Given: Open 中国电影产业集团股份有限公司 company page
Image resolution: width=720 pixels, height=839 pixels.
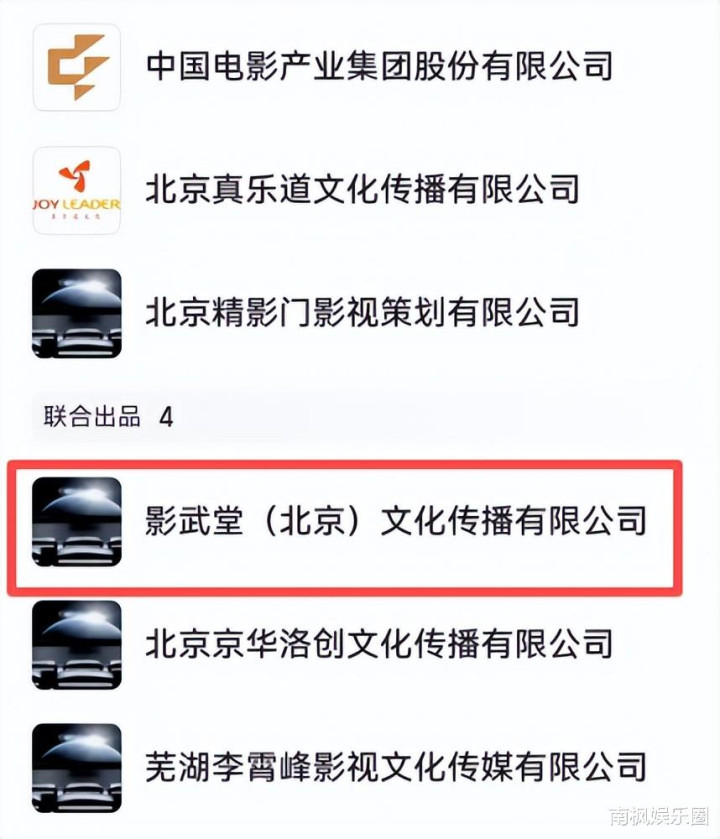Looking at the screenshot, I should point(379,67).
